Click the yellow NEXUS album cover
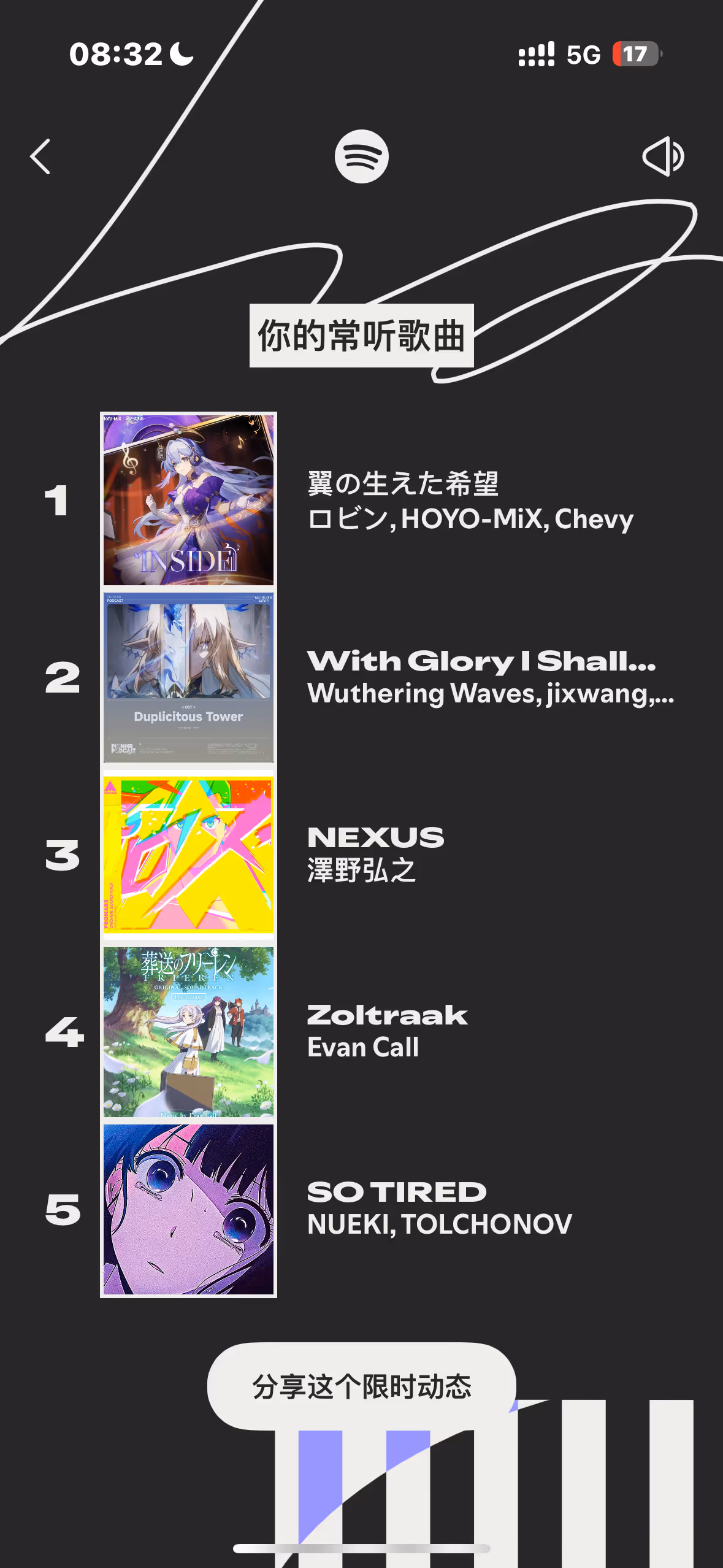The image size is (723, 1568). click(x=188, y=853)
